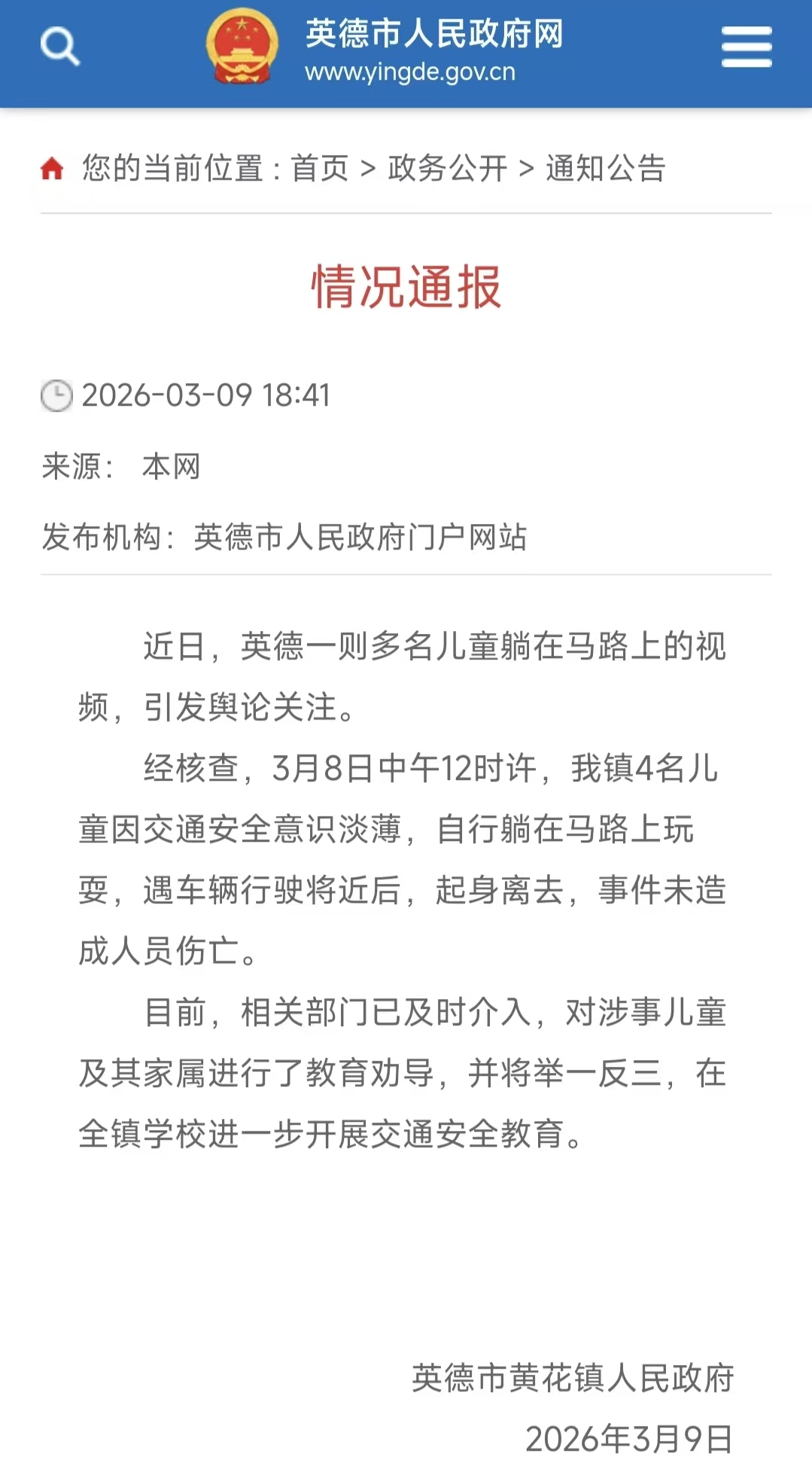This screenshot has width=812, height=1484.
Task: Tap the red home icon in the breadcrumb
Action: [x=52, y=169]
